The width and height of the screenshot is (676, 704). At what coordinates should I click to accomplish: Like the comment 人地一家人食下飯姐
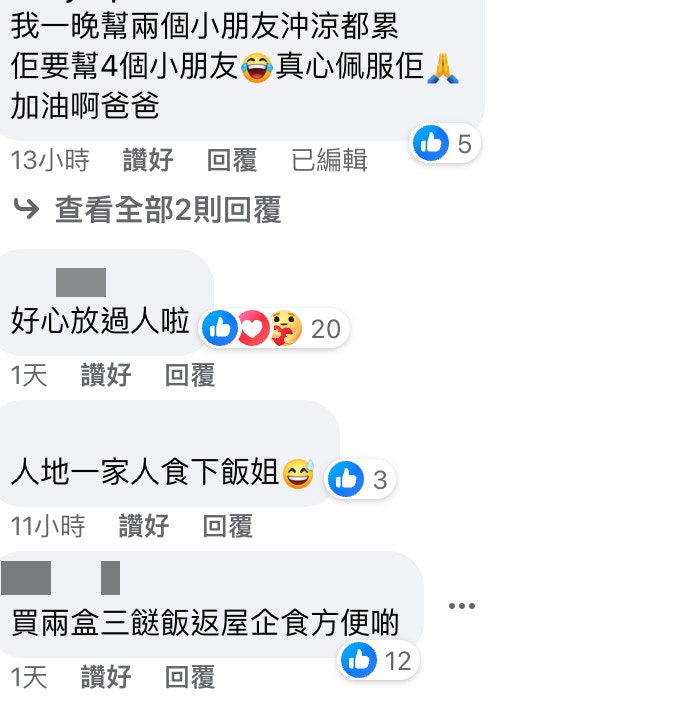coord(144,526)
